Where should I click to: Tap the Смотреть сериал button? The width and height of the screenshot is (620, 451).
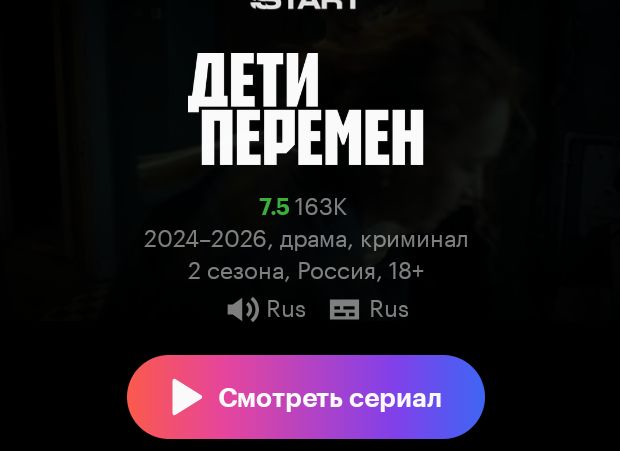click(306, 397)
